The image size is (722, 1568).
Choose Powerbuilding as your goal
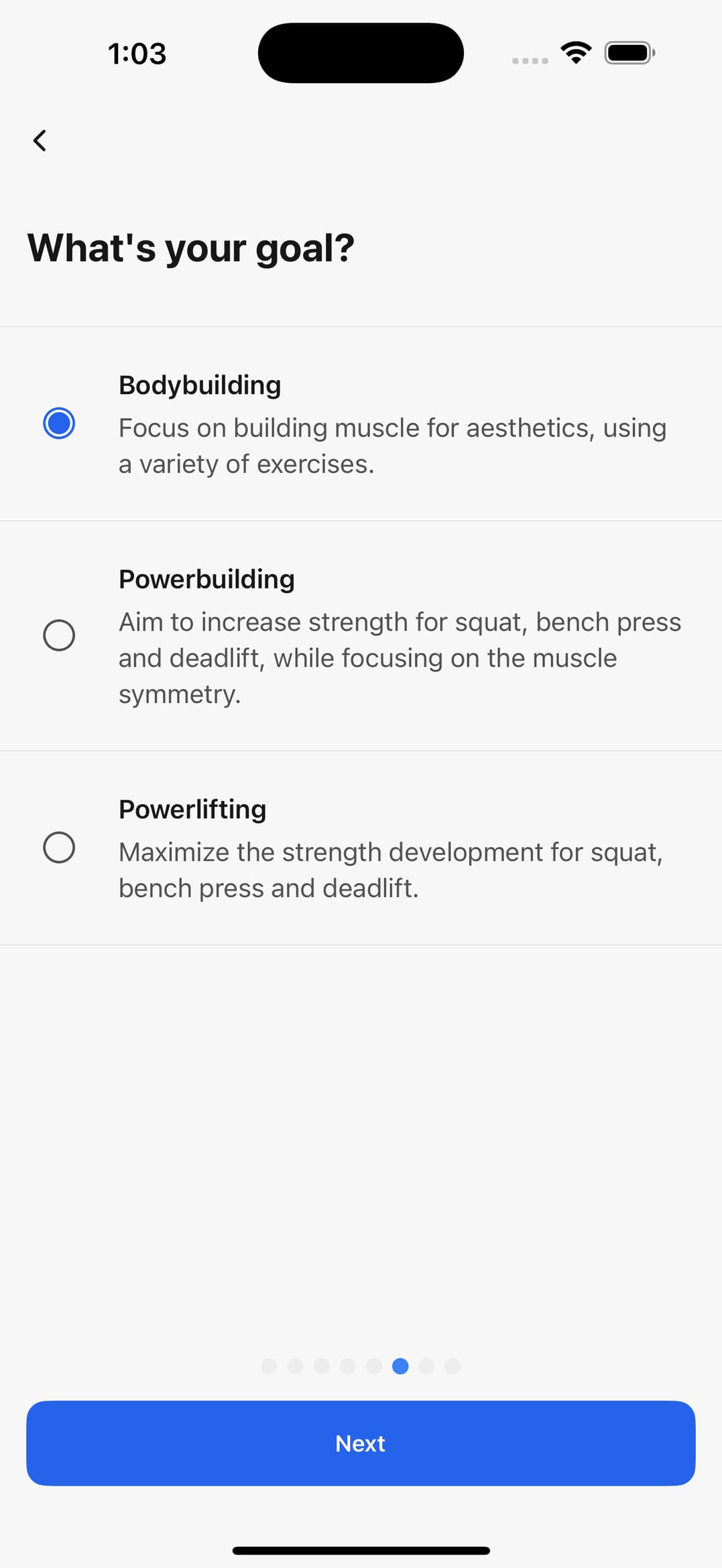click(x=59, y=635)
